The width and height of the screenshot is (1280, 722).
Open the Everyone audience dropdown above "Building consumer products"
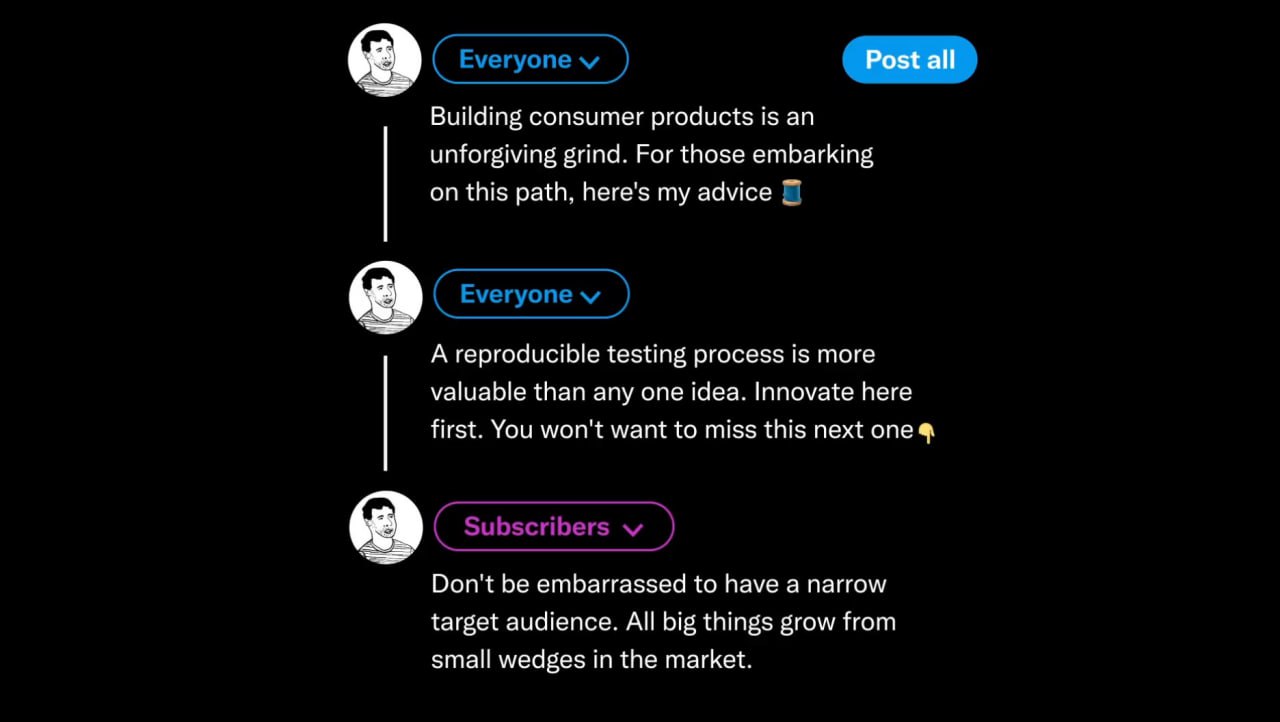530,60
